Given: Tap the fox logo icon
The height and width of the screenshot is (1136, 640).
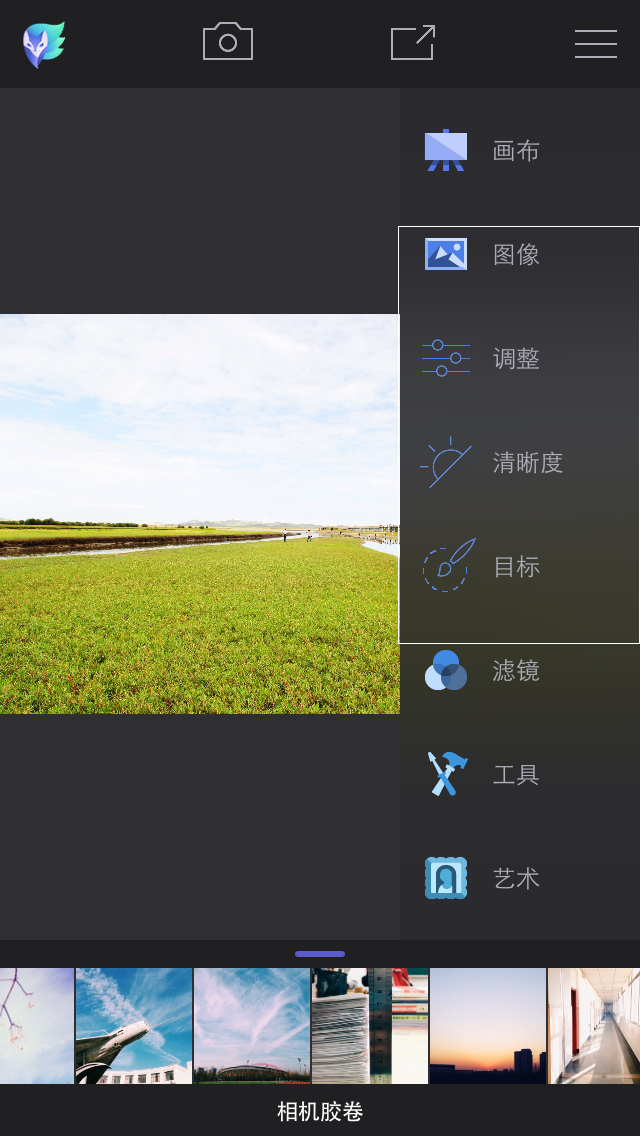Looking at the screenshot, I should pyautogui.click(x=44, y=44).
